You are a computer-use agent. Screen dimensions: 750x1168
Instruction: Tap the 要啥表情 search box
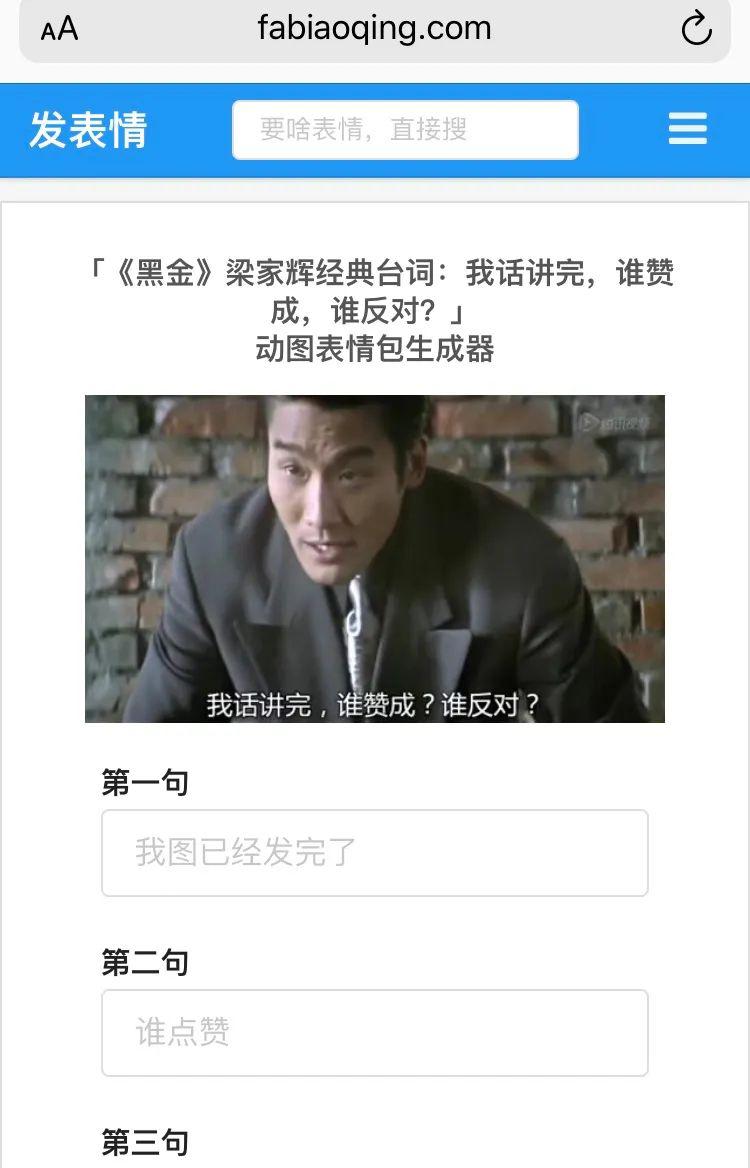point(405,130)
